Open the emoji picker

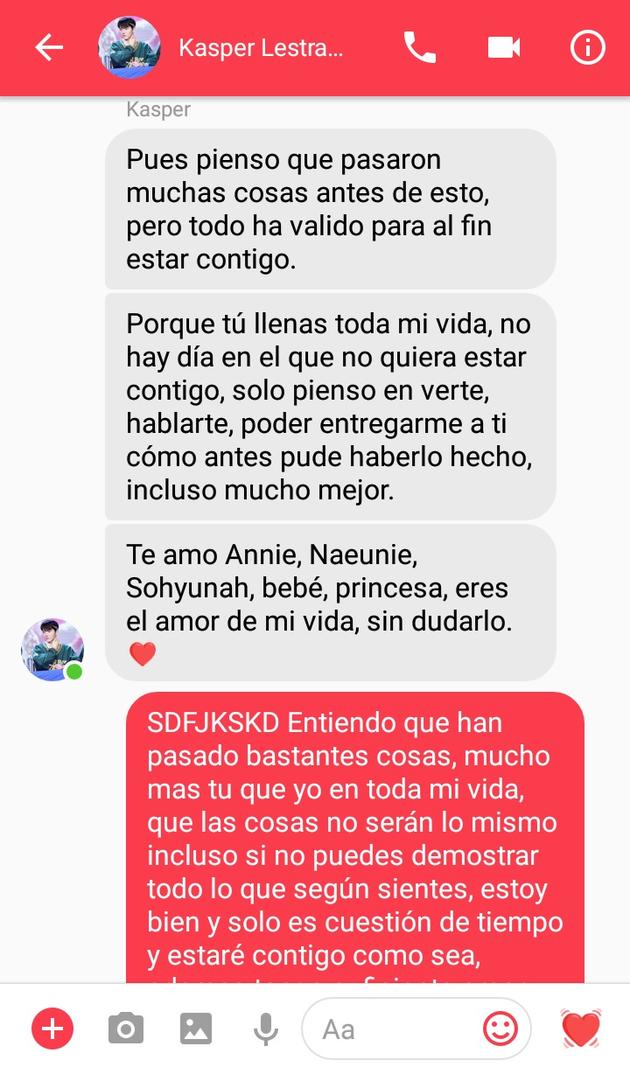(501, 1029)
